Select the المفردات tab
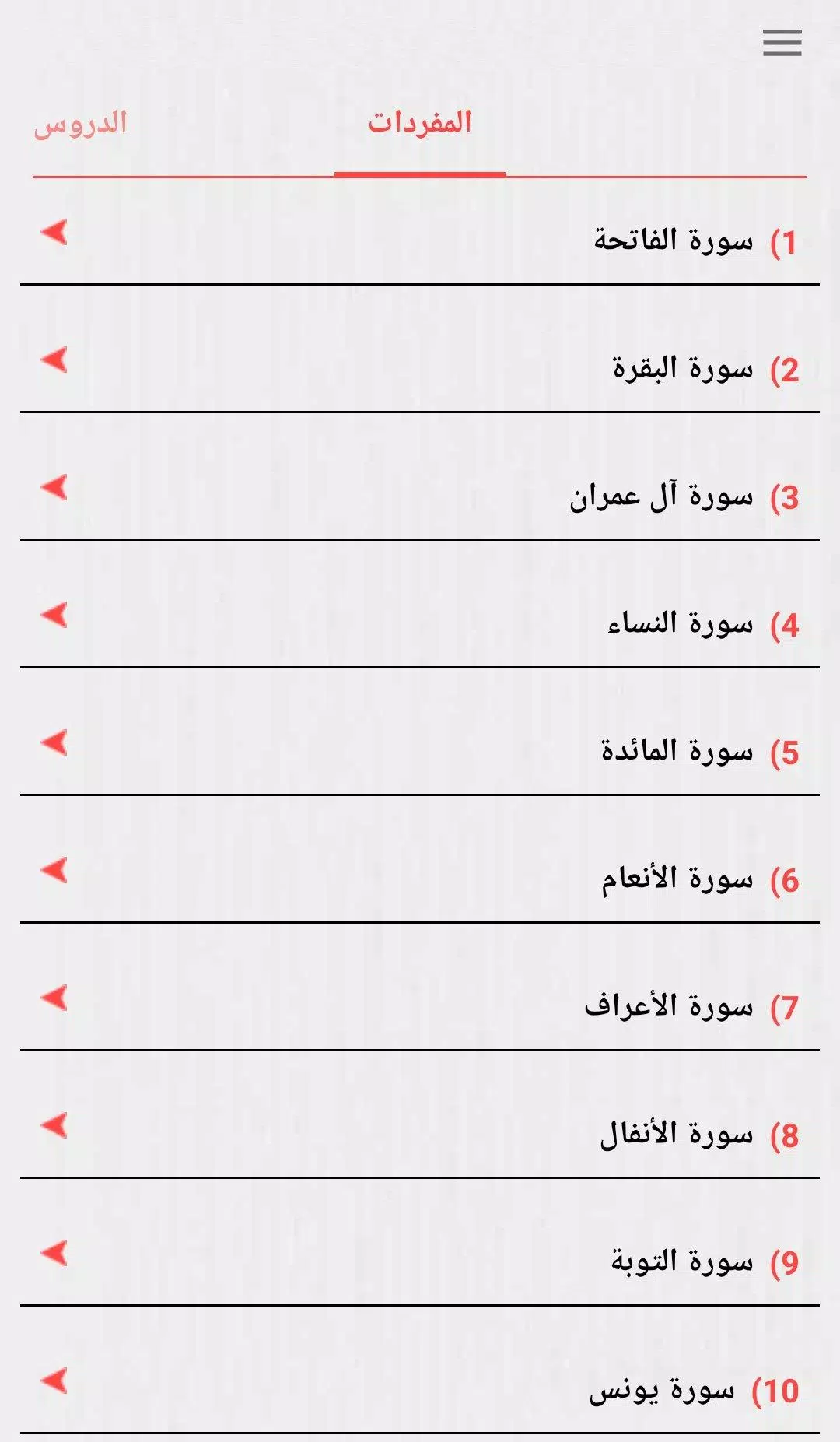 [420, 123]
